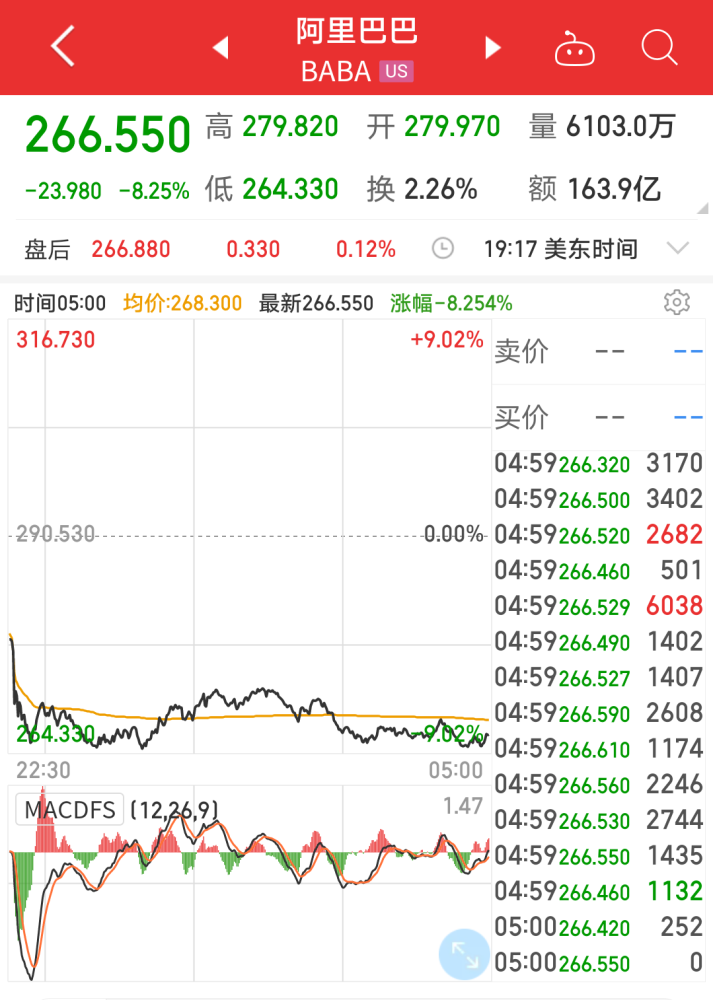Switch to the next stock
This screenshot has height=1000, width=713.
coord(492,47)
